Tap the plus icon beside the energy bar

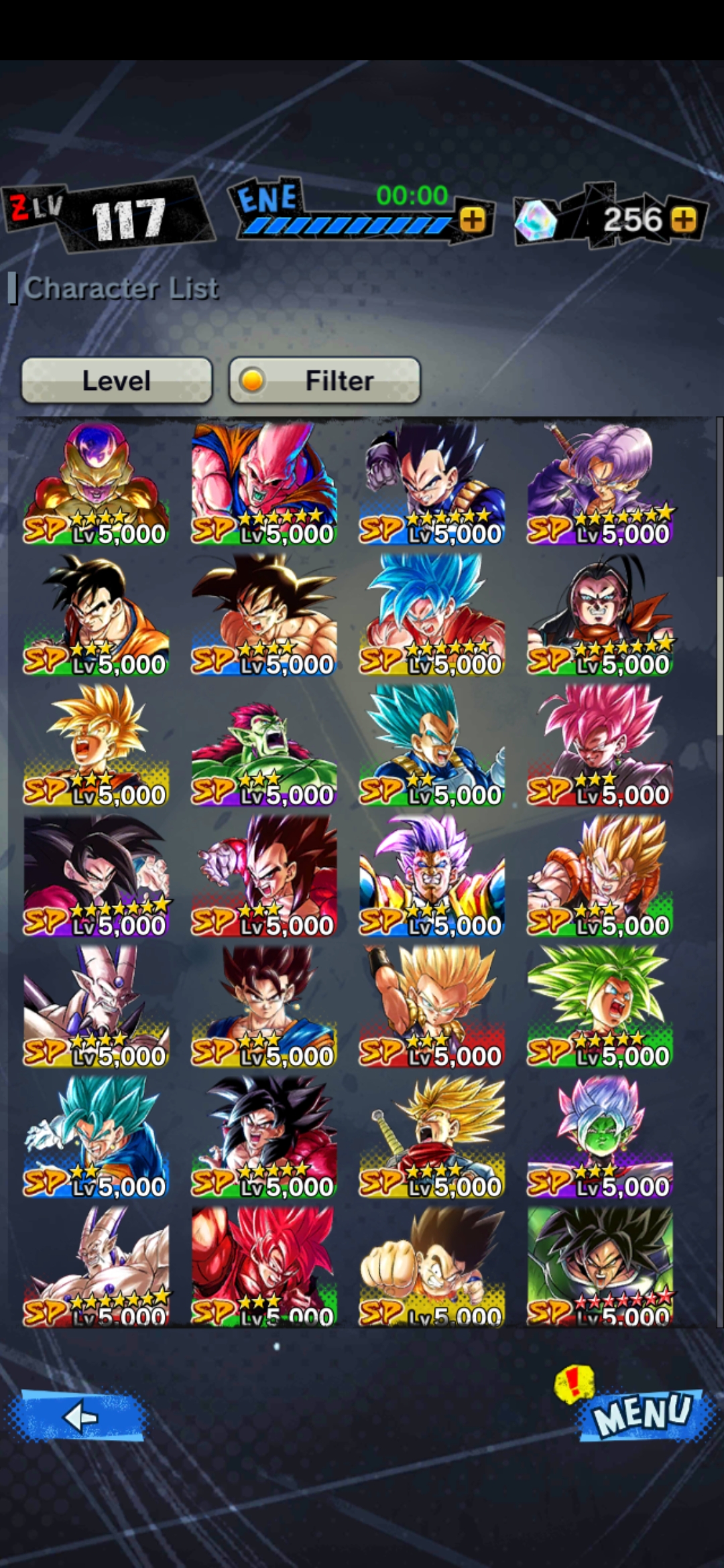click(473, 219)
